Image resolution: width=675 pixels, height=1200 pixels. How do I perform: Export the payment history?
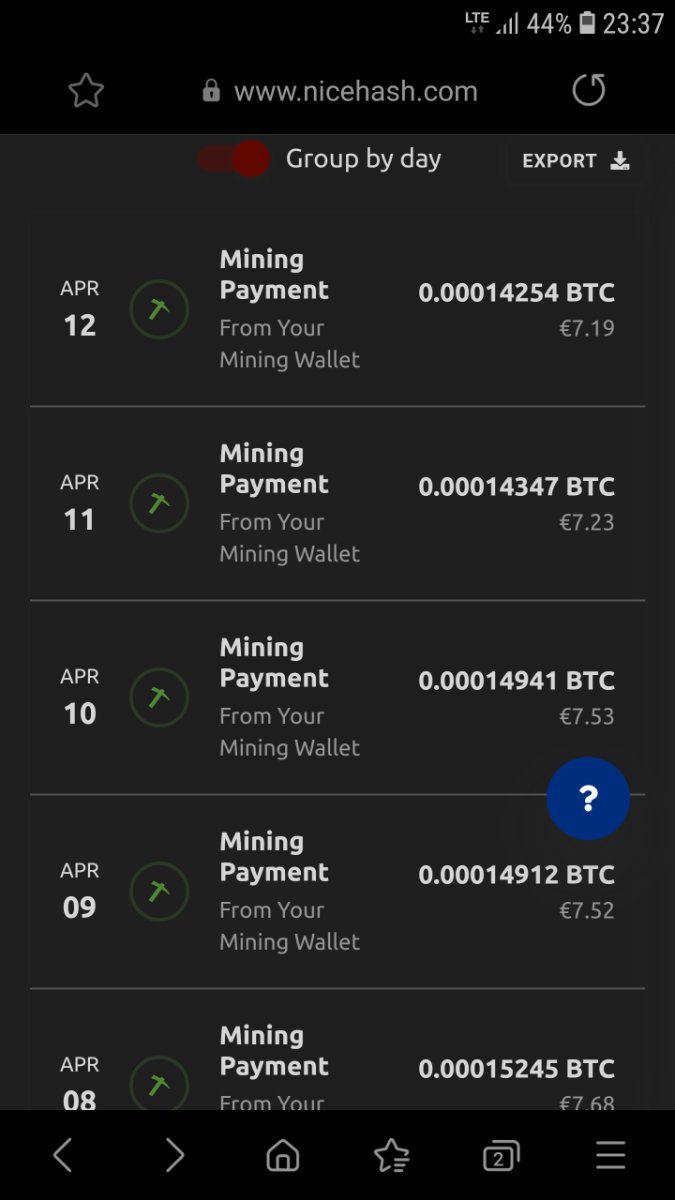click(576, 161)
